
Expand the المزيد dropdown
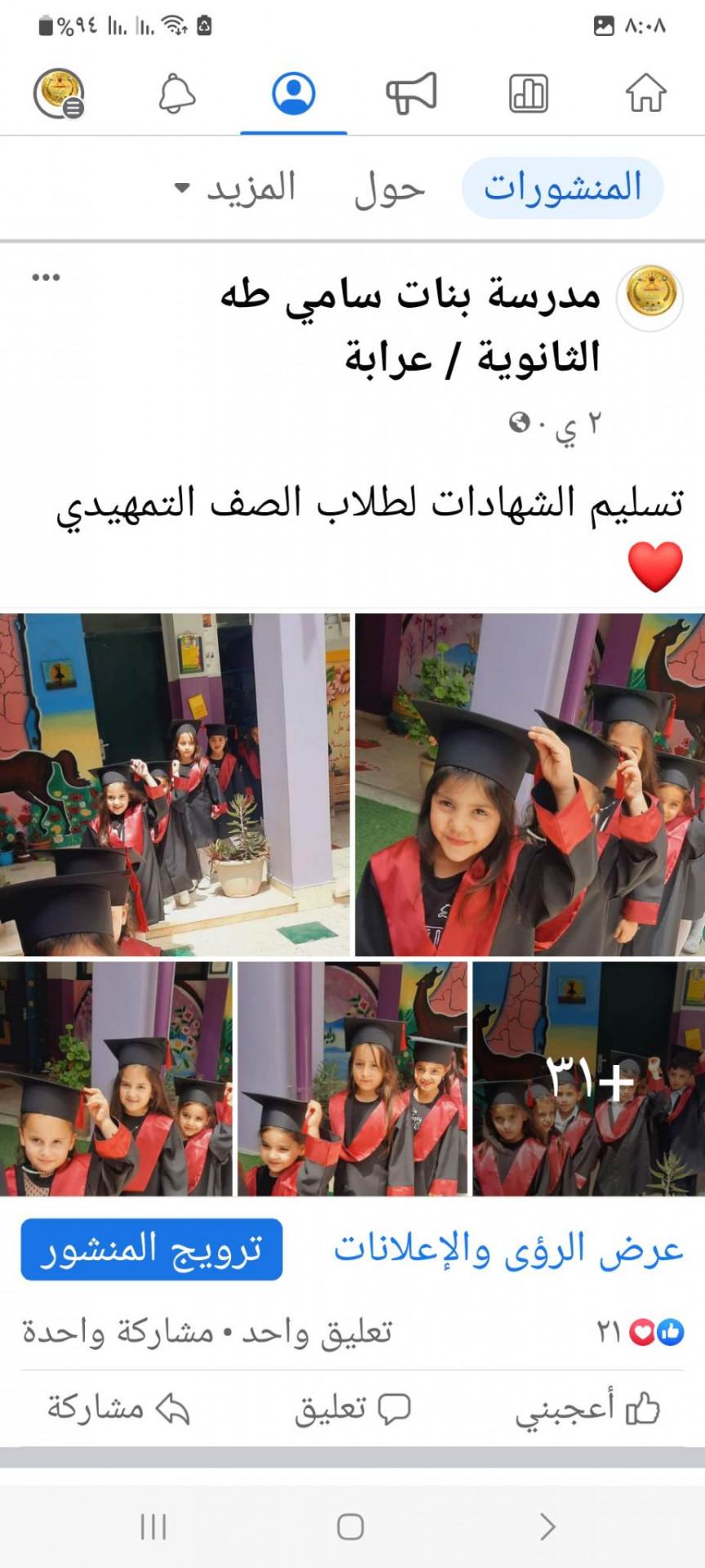click(235, 189)
